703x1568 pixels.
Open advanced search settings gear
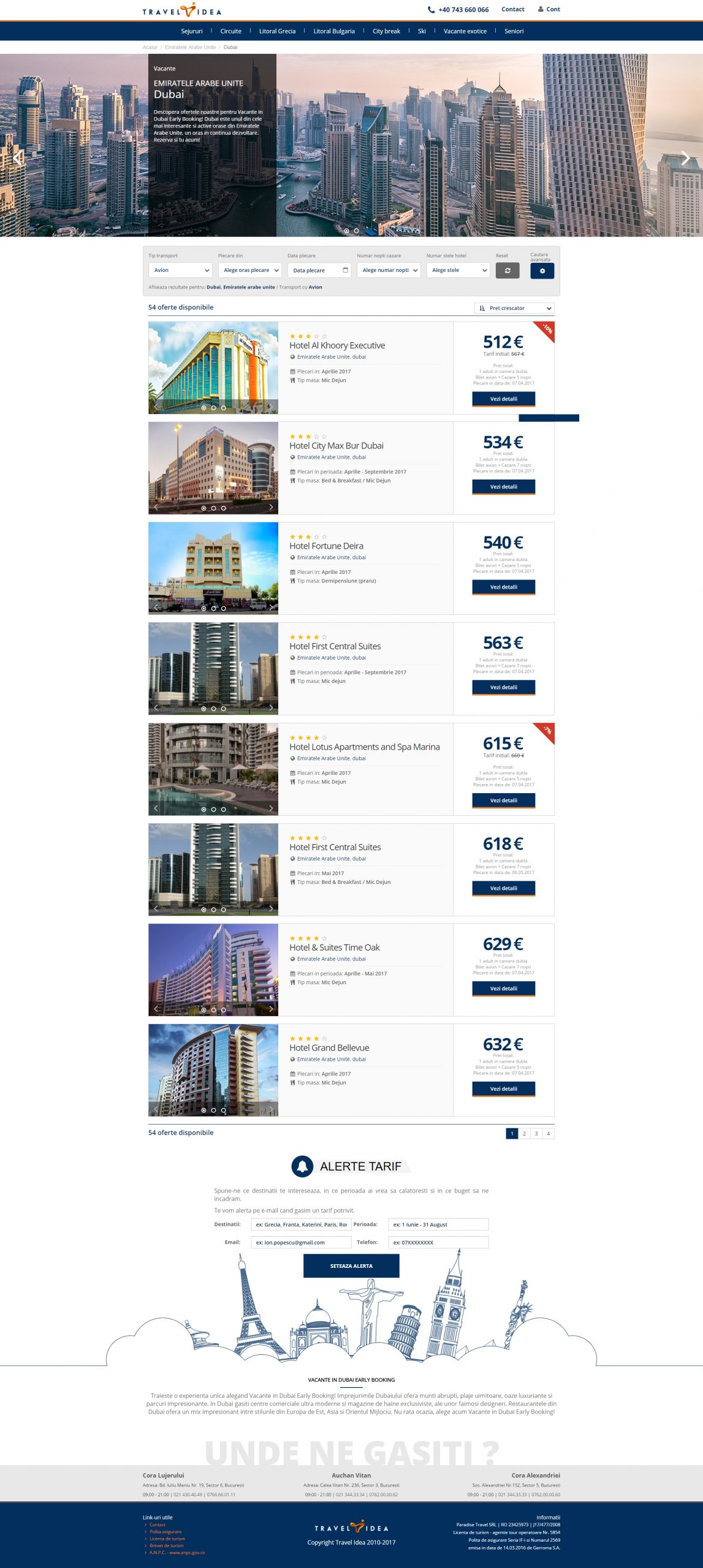(542, 271)
